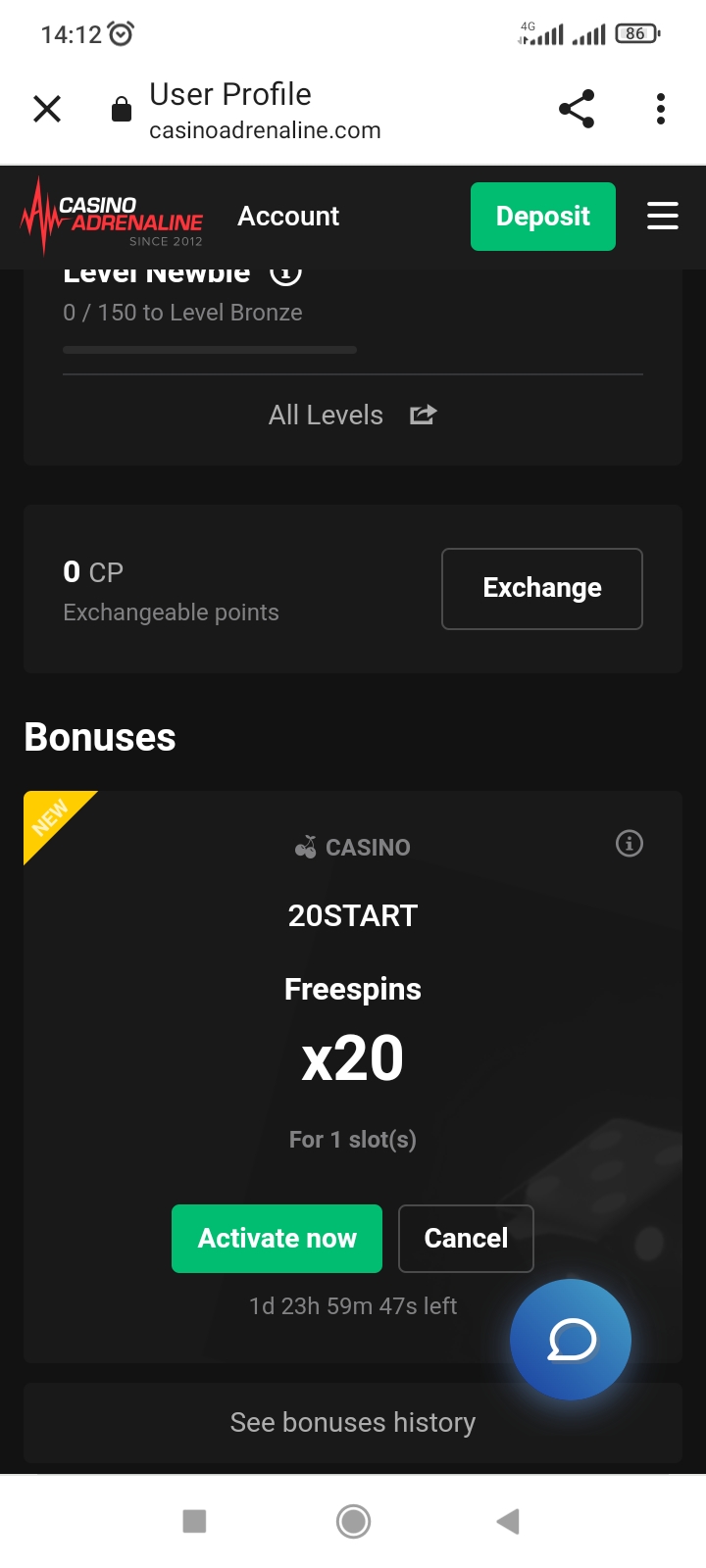
Task: Open the live chat bubble
Action: [x=571, y=1340]
